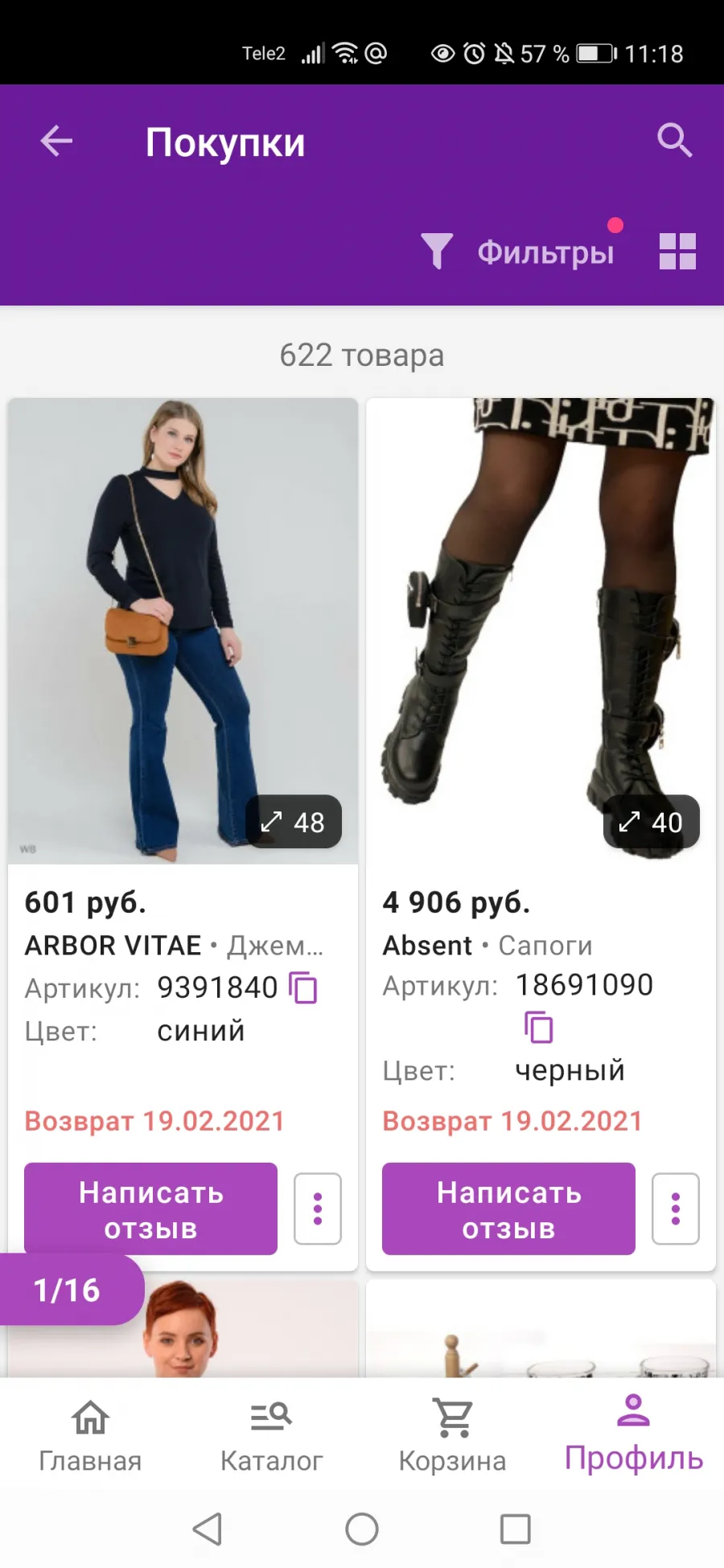
Task: Open the Absent boots product card
Action: (x=541, y=630)
